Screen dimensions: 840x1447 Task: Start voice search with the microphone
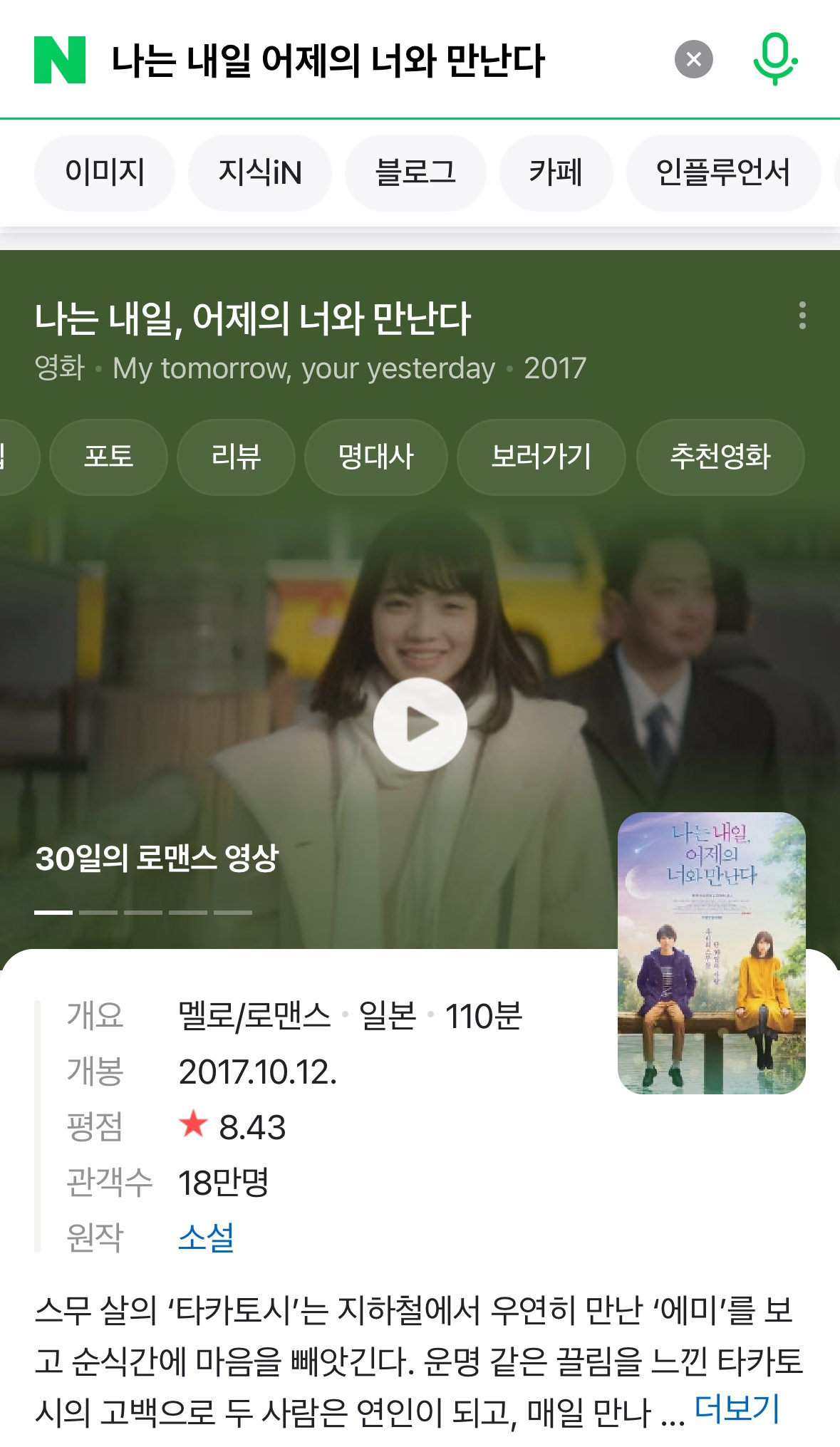pyautogui.click(x=775, y=60)
